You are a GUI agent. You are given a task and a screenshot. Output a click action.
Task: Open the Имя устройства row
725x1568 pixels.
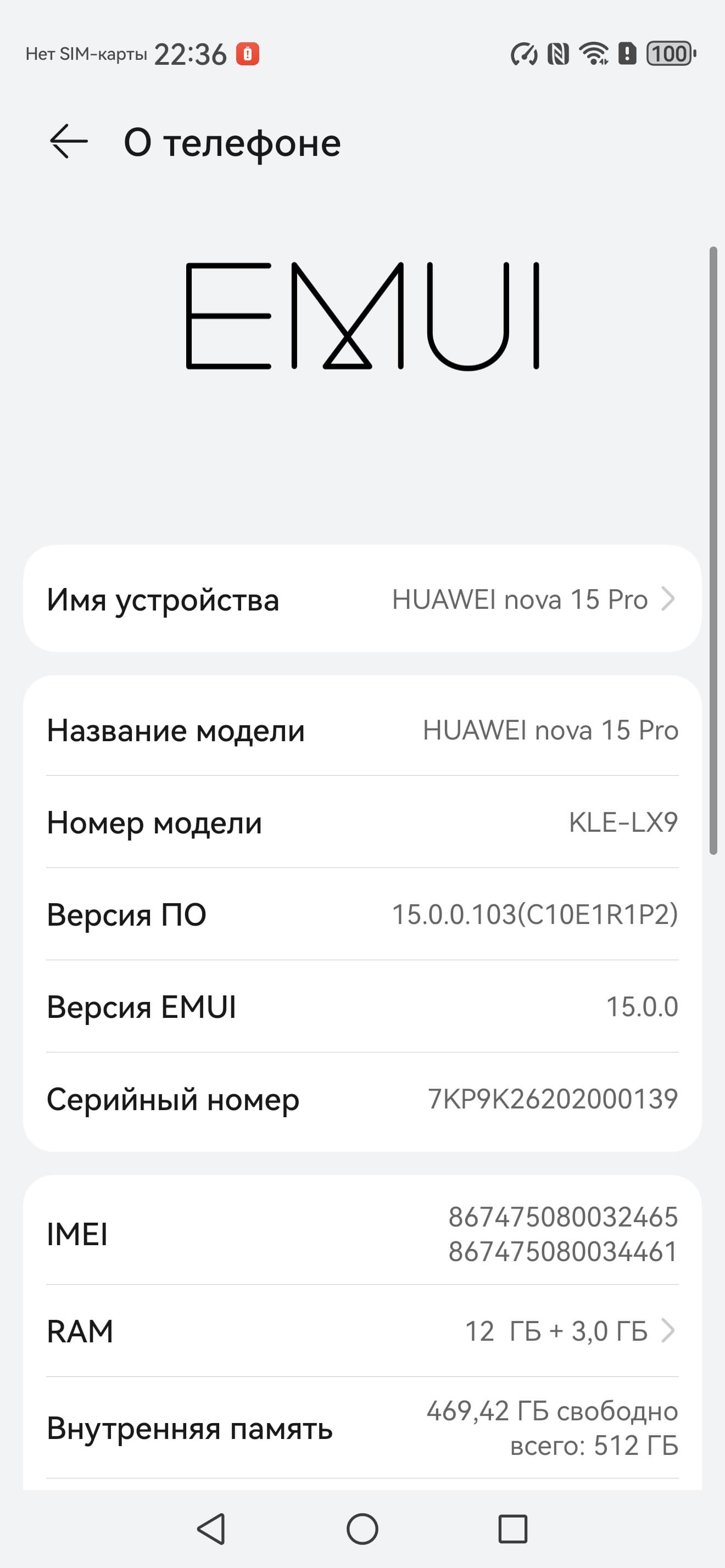362,599
